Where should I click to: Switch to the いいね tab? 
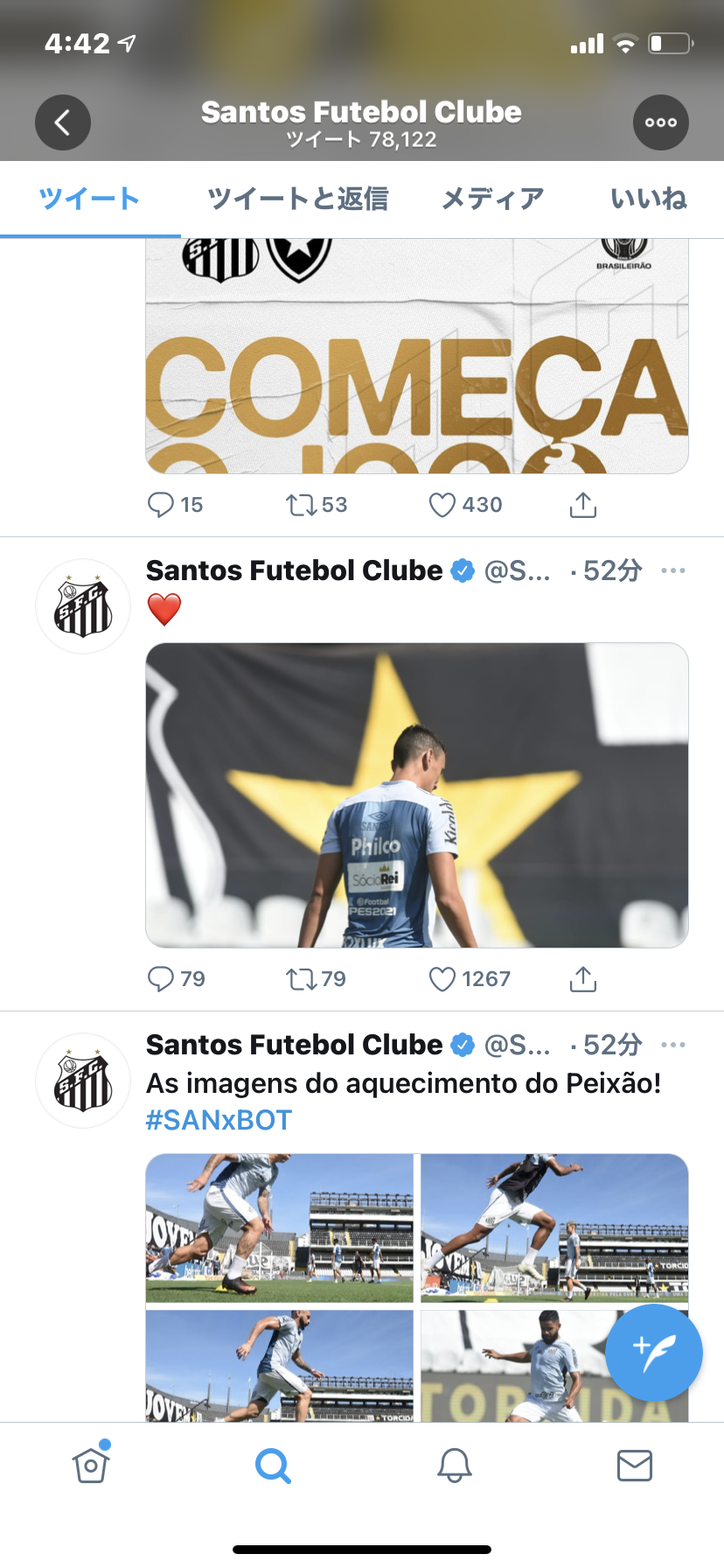tap(648, 199)
